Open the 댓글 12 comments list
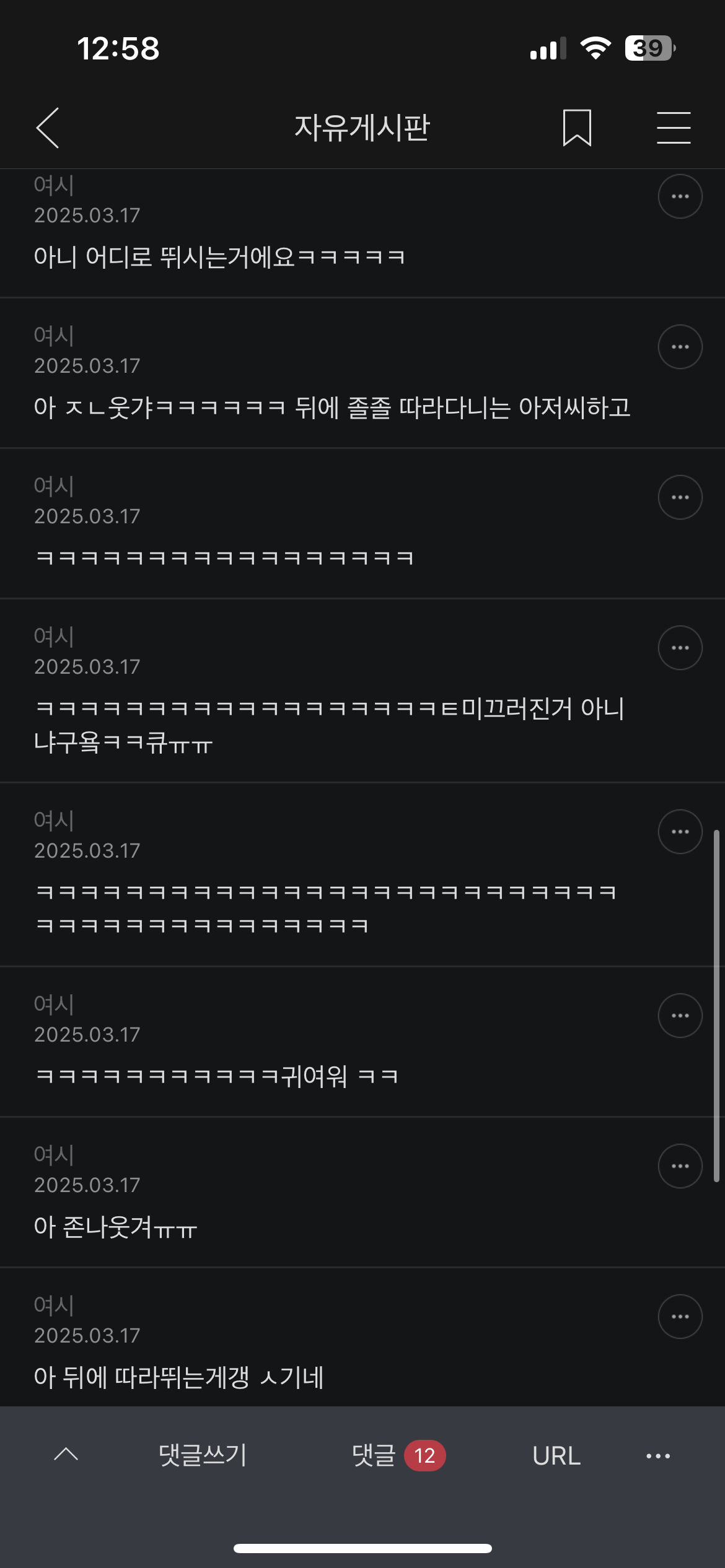 398,1455
